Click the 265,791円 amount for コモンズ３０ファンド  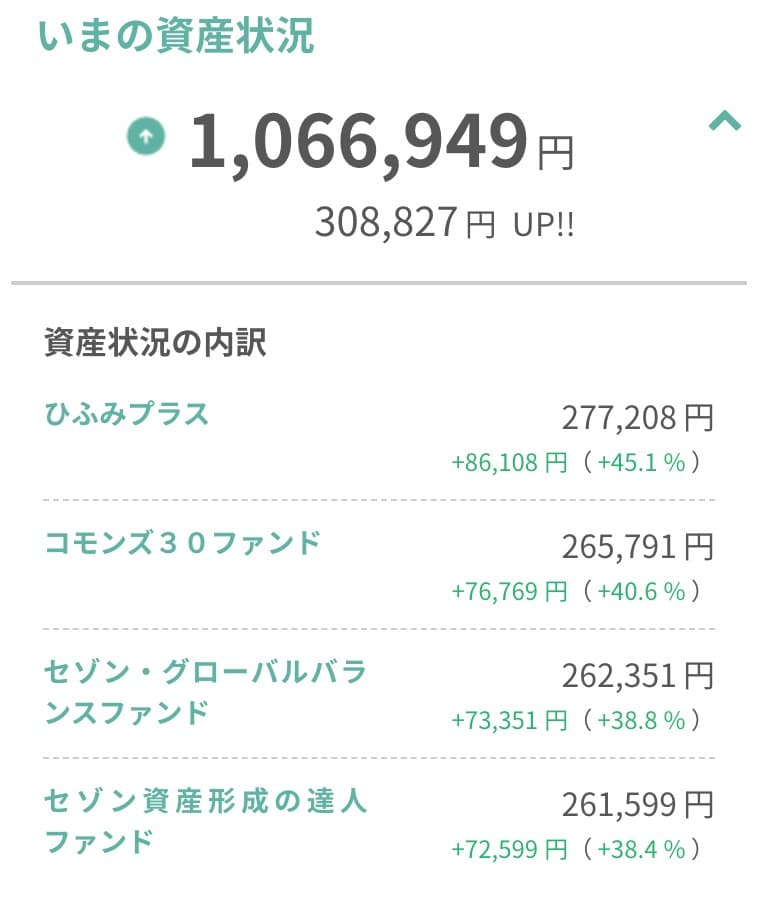coord(640,547)
